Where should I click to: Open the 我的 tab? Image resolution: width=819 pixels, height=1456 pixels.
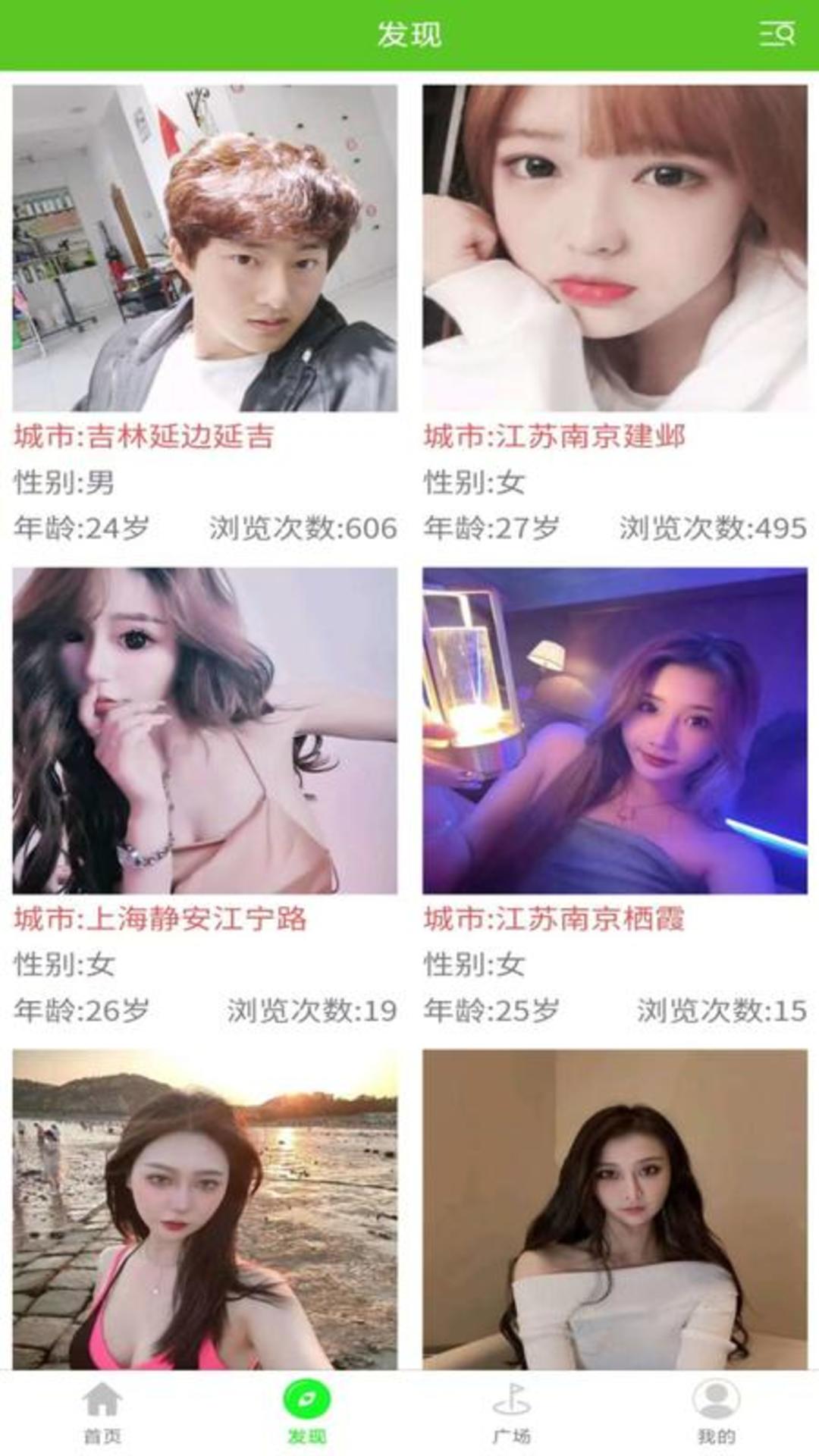[717, 1412]
